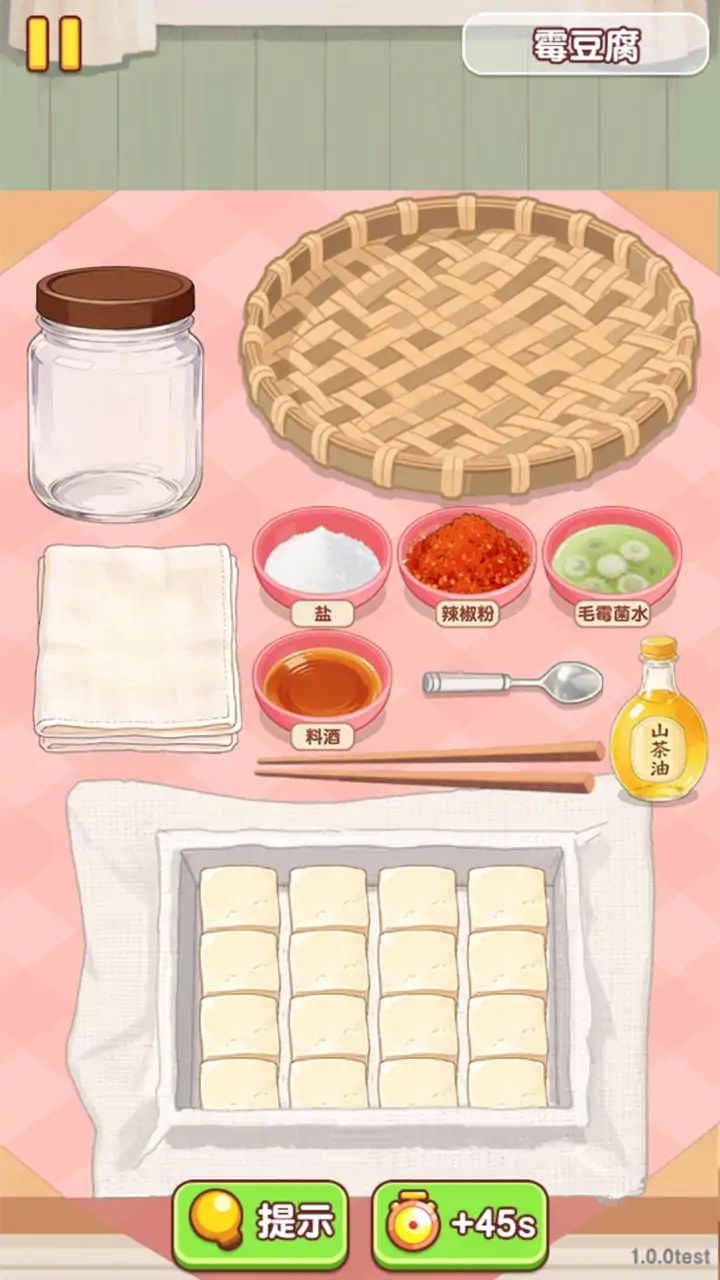Pick up the wooden chopsticks

[430, 766]
